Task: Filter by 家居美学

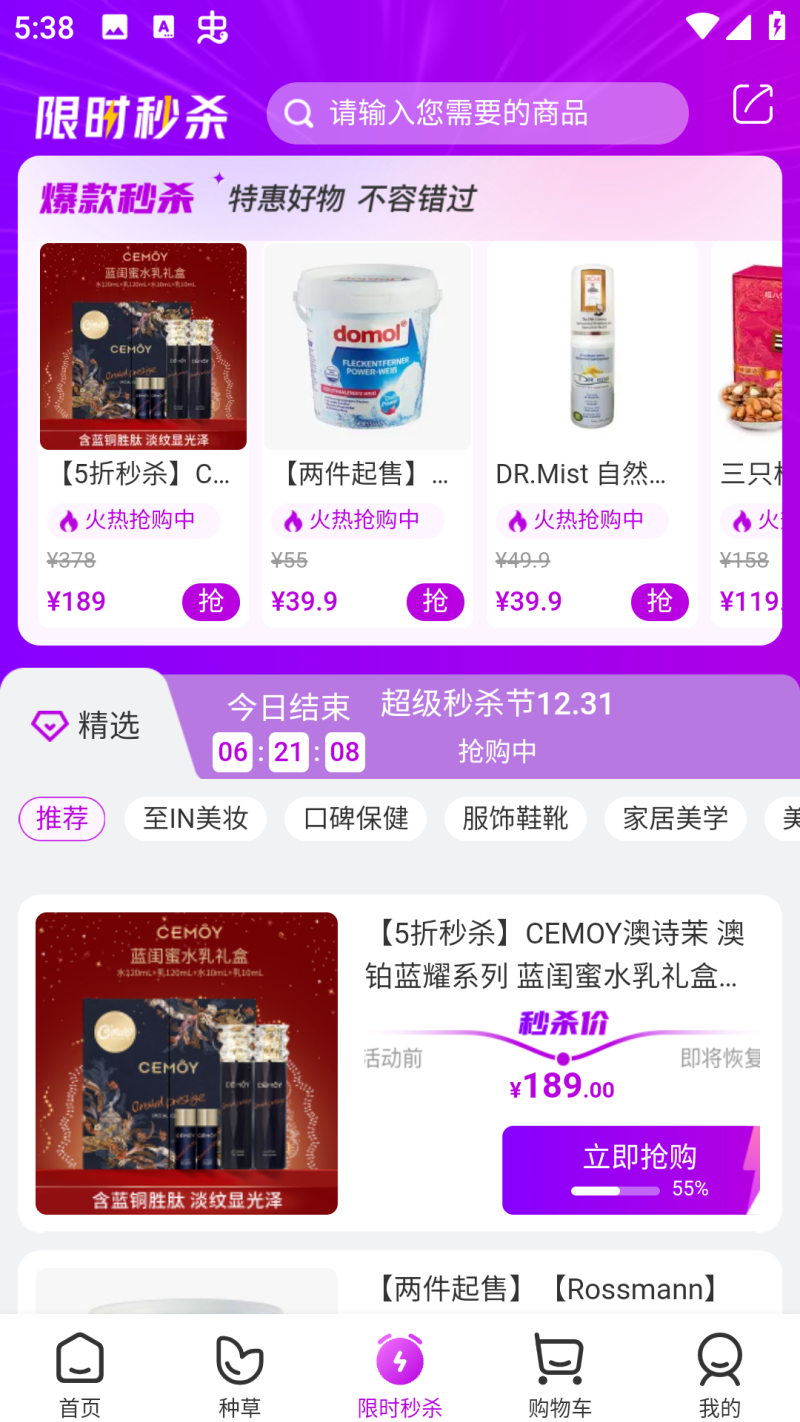Action: click(x=675, y=819)
